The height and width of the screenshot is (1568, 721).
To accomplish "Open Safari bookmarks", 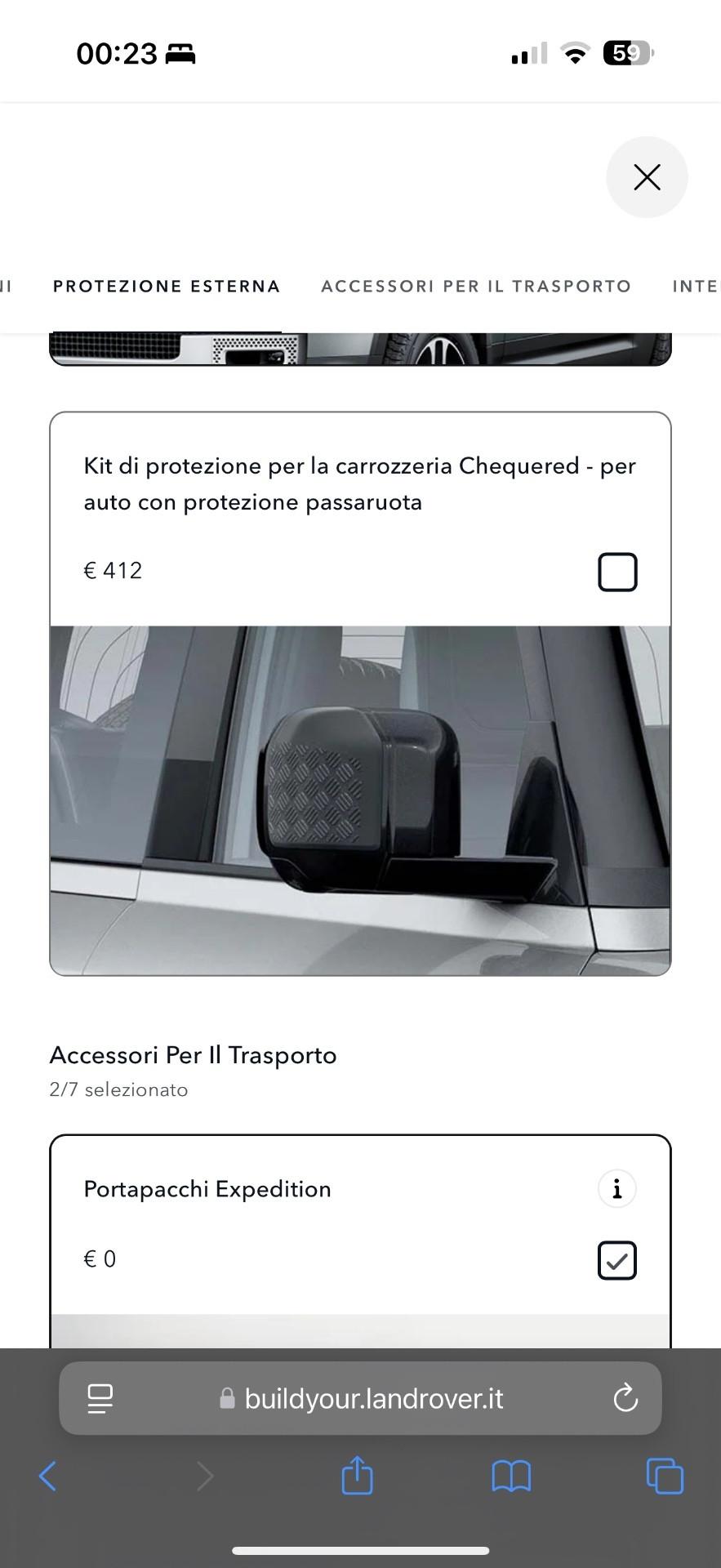I will 511,1476.
